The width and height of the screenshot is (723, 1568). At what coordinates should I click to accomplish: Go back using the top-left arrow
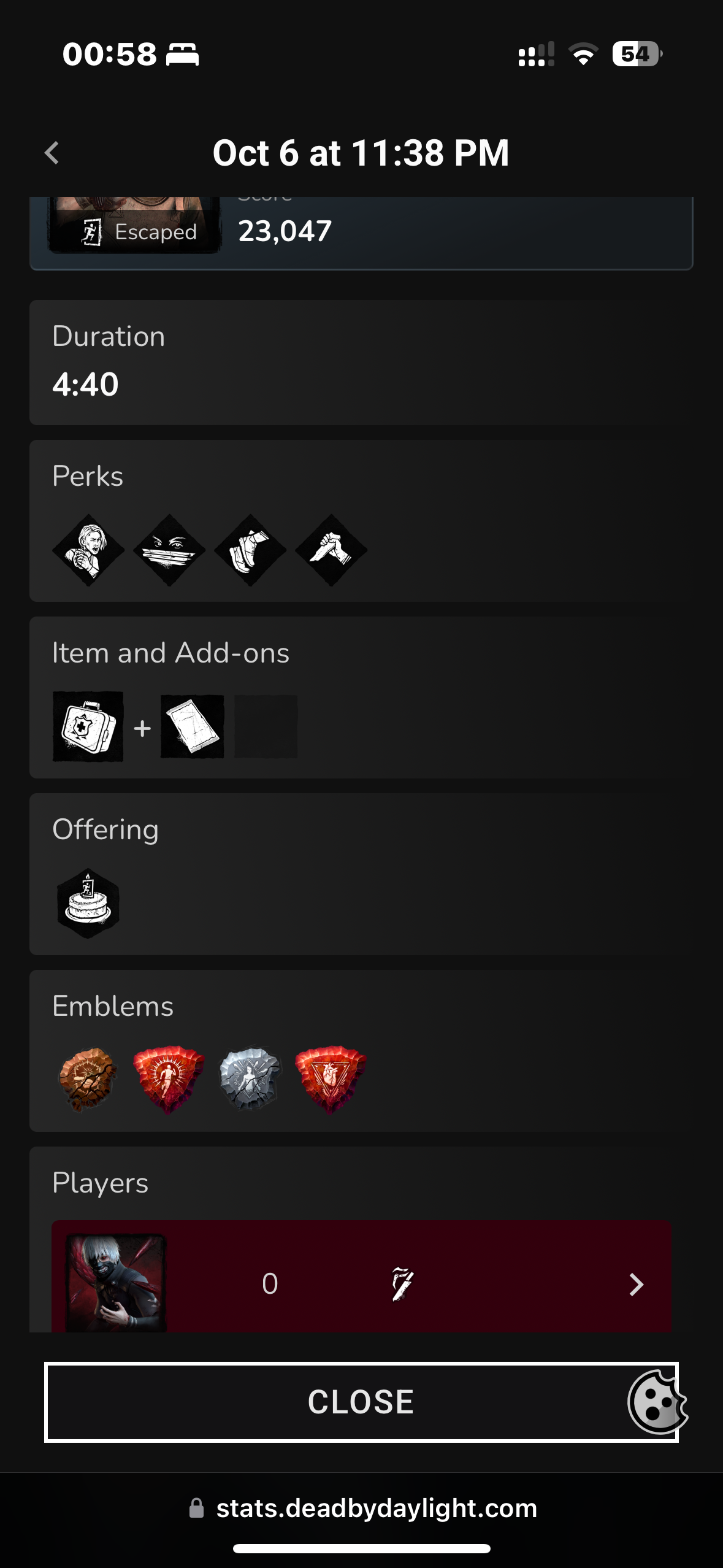pos(52,153)
